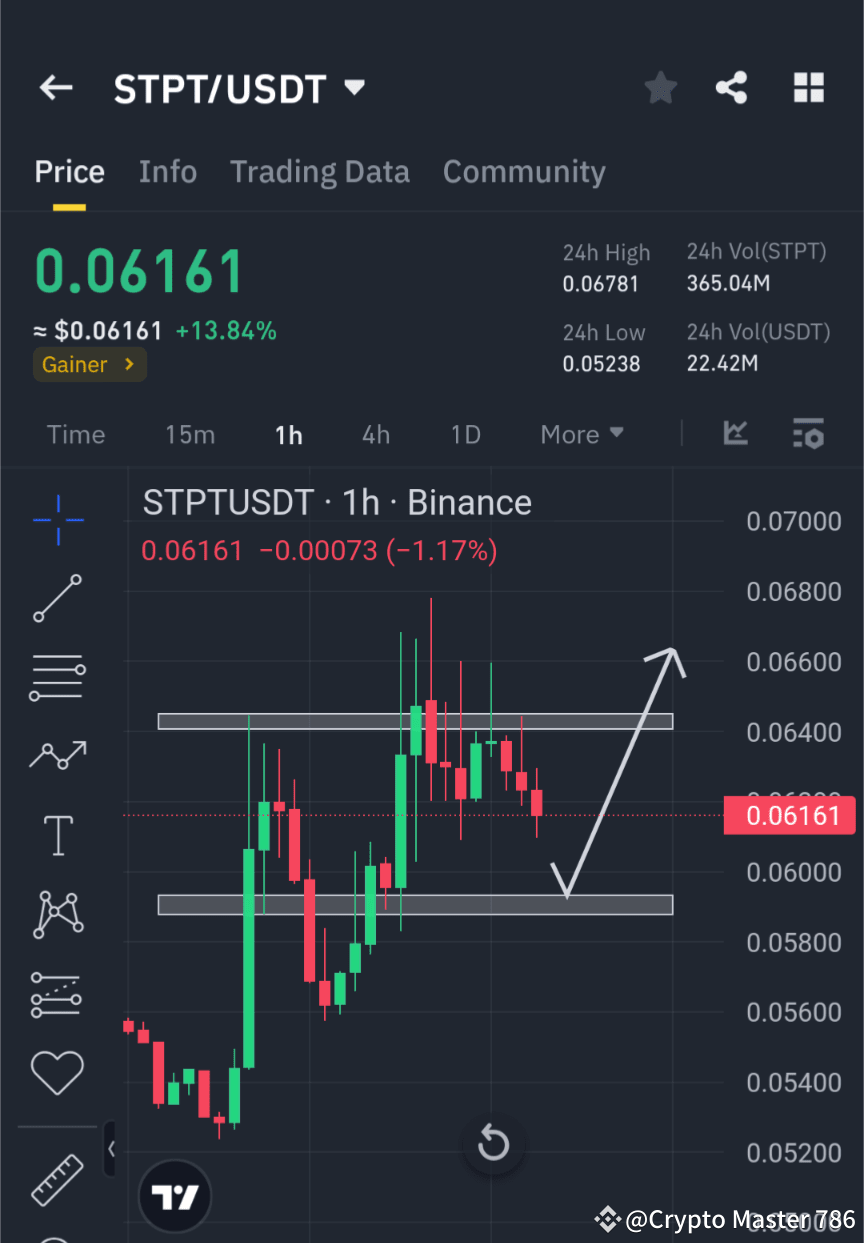Select the wave/polyline drawing tool

click(x=57, y=755)
